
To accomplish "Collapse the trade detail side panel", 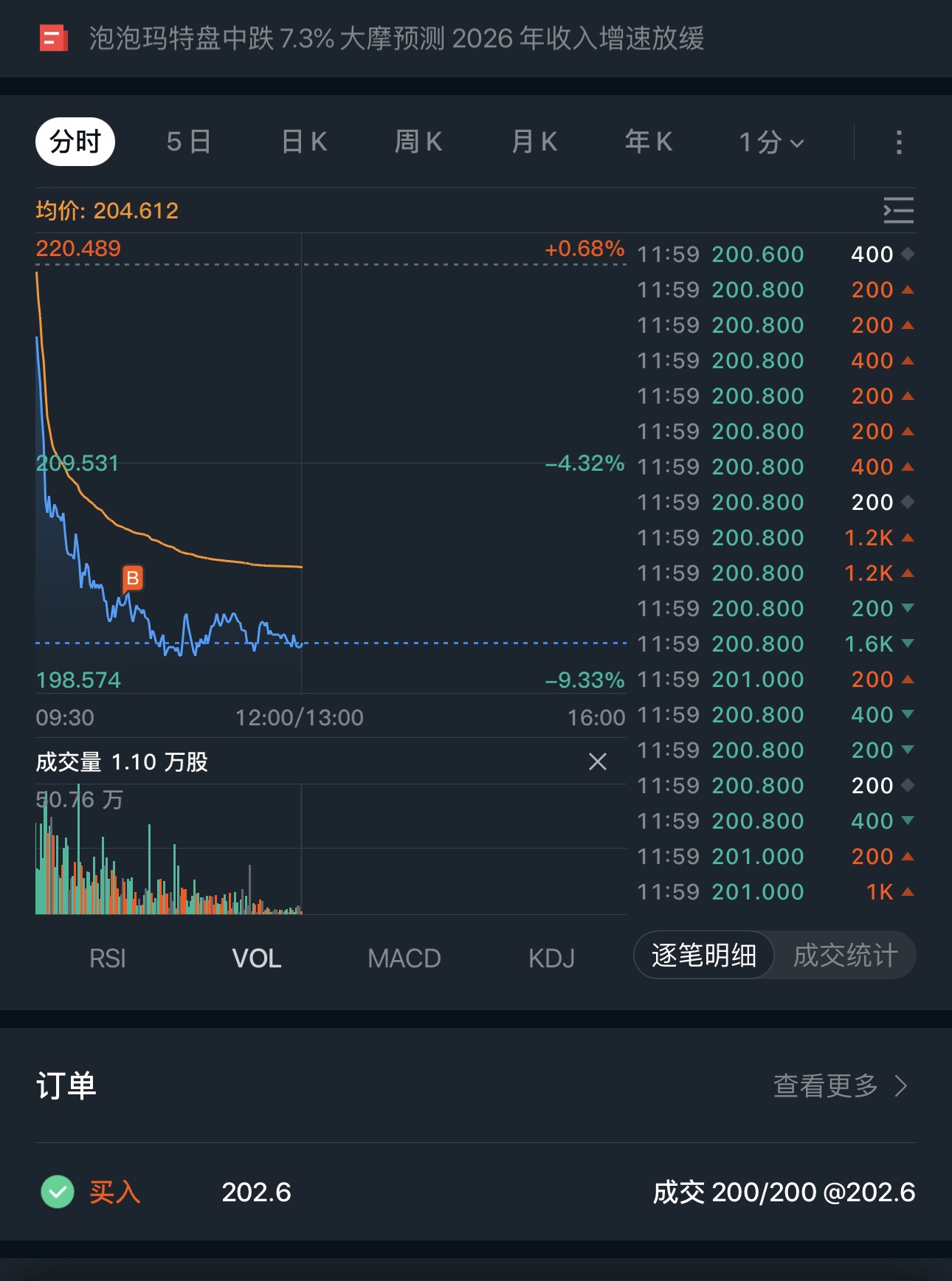I will click(x=898, y=211).
